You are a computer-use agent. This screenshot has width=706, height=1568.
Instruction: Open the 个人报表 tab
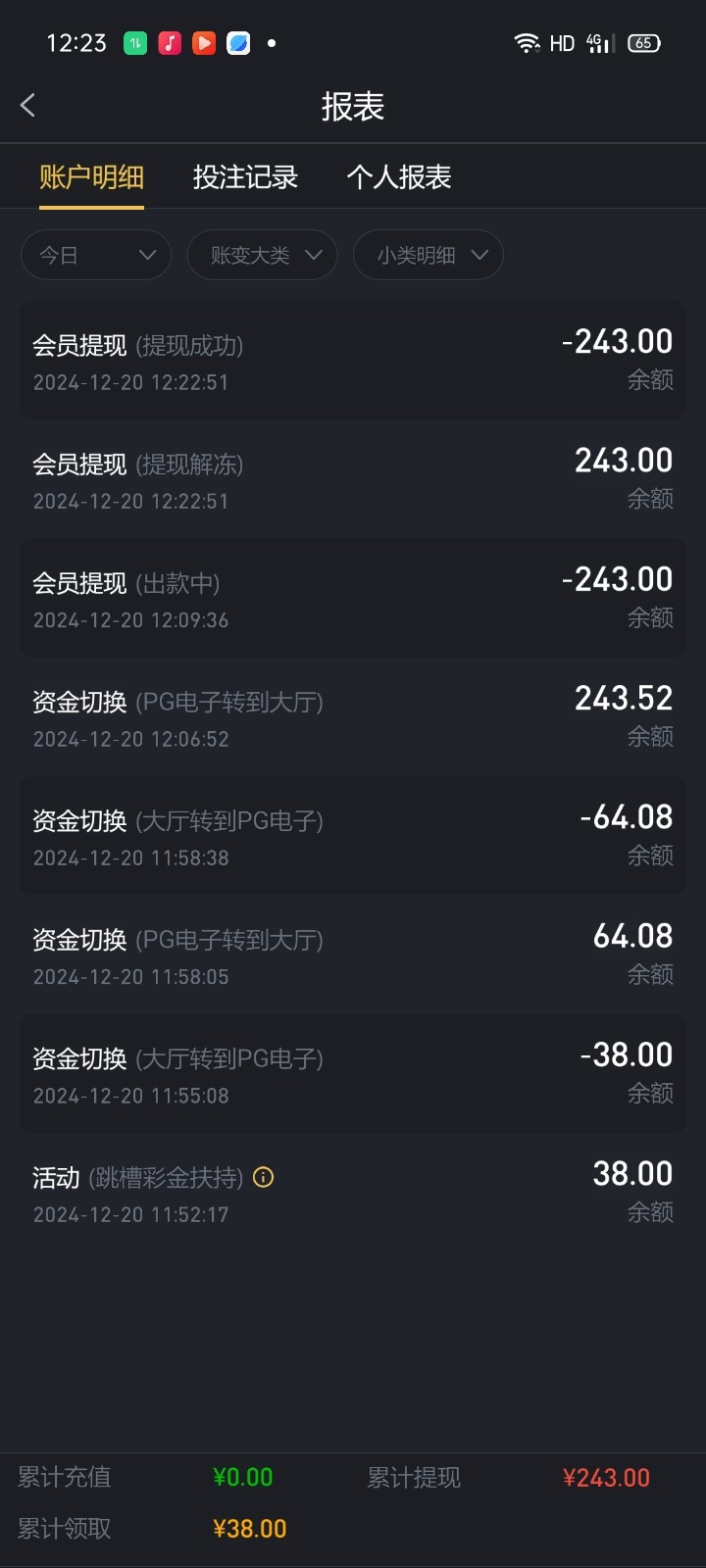[399, 177]
